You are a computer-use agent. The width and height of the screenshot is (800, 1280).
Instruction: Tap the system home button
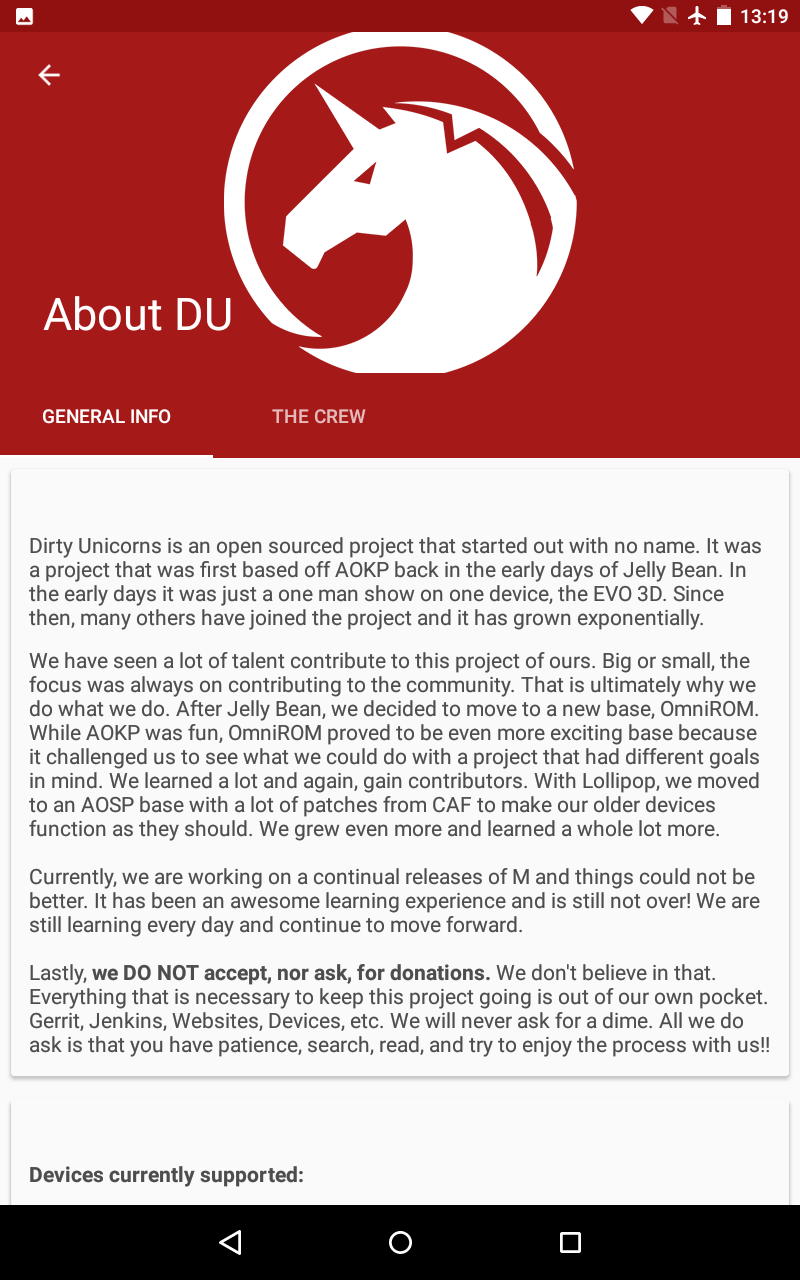coord(400,1242)
